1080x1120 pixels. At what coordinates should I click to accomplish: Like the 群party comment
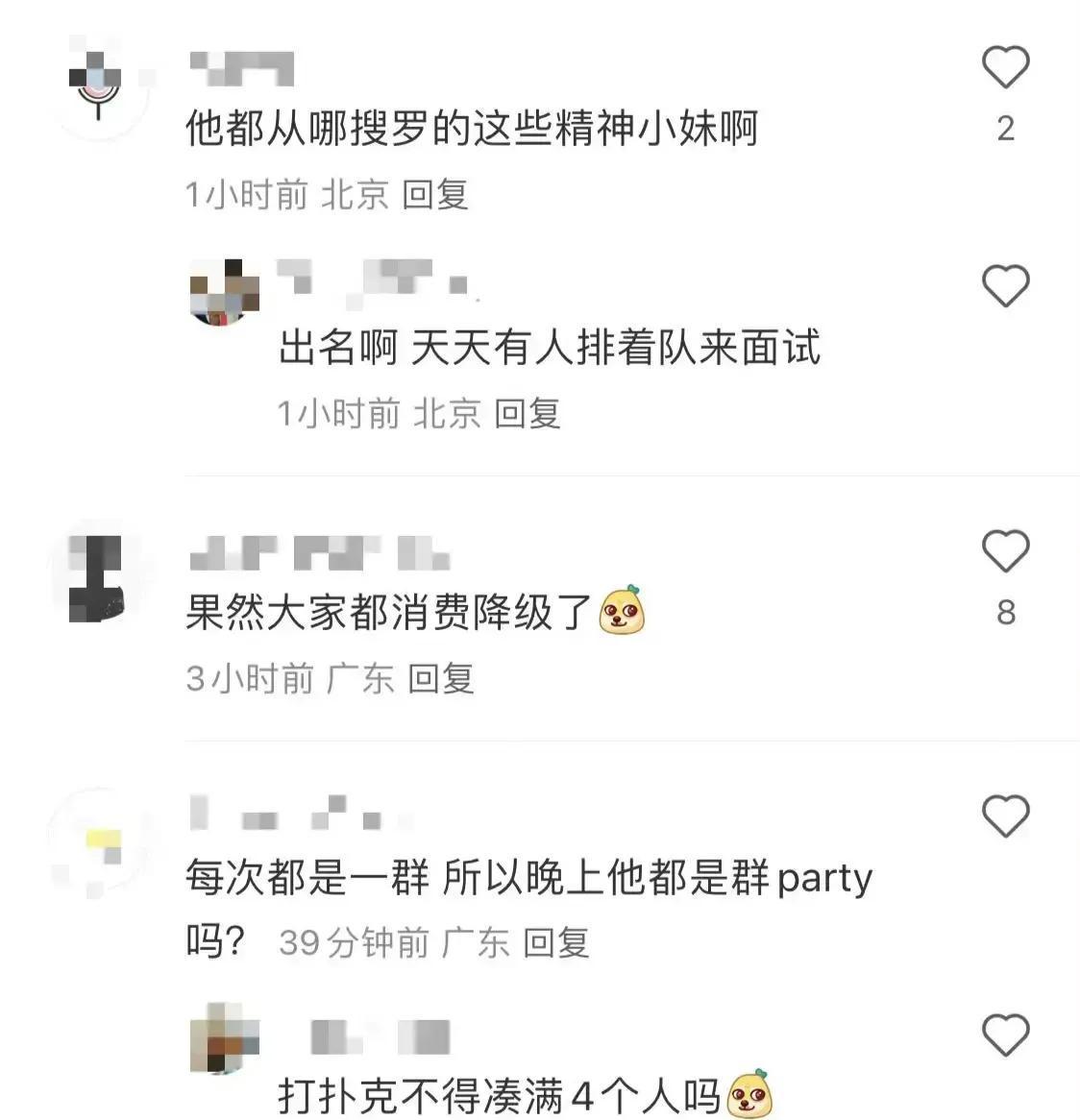pyautogui.click(x=1006, y=815)
